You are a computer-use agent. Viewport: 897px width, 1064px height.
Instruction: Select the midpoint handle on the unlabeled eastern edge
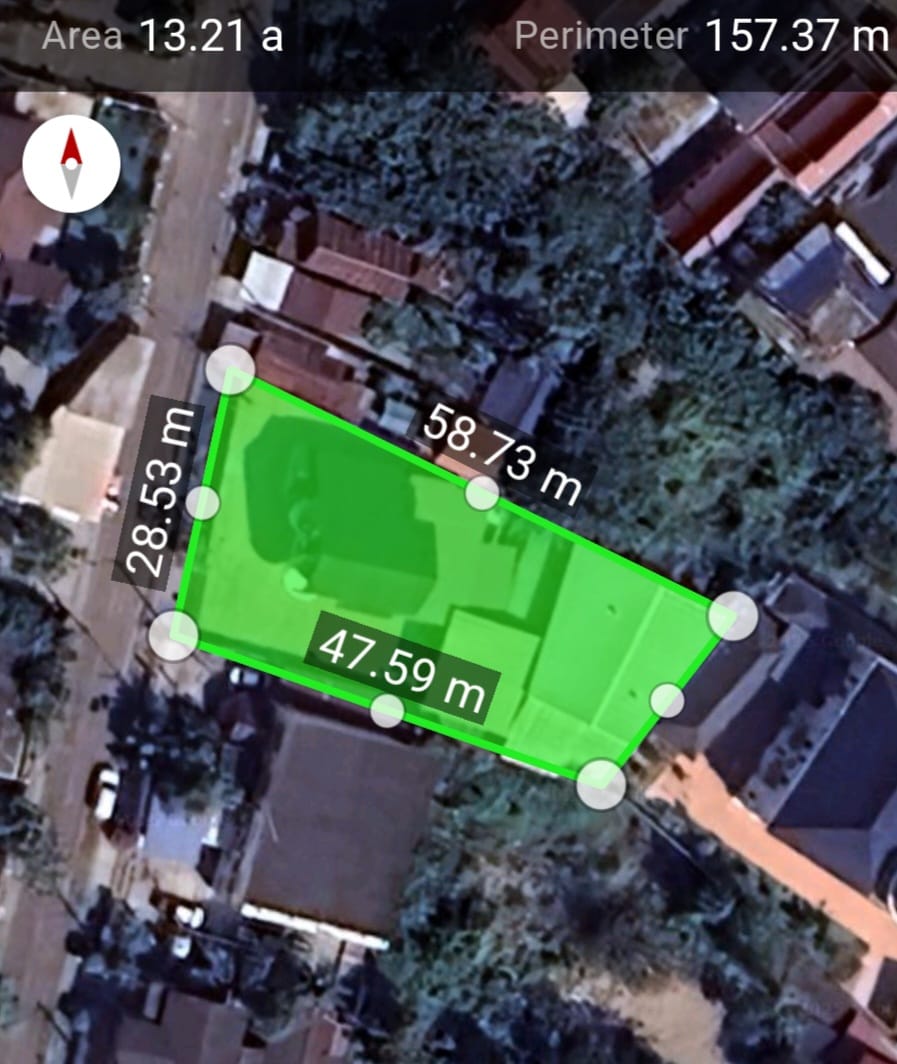(x=667, y=700)
